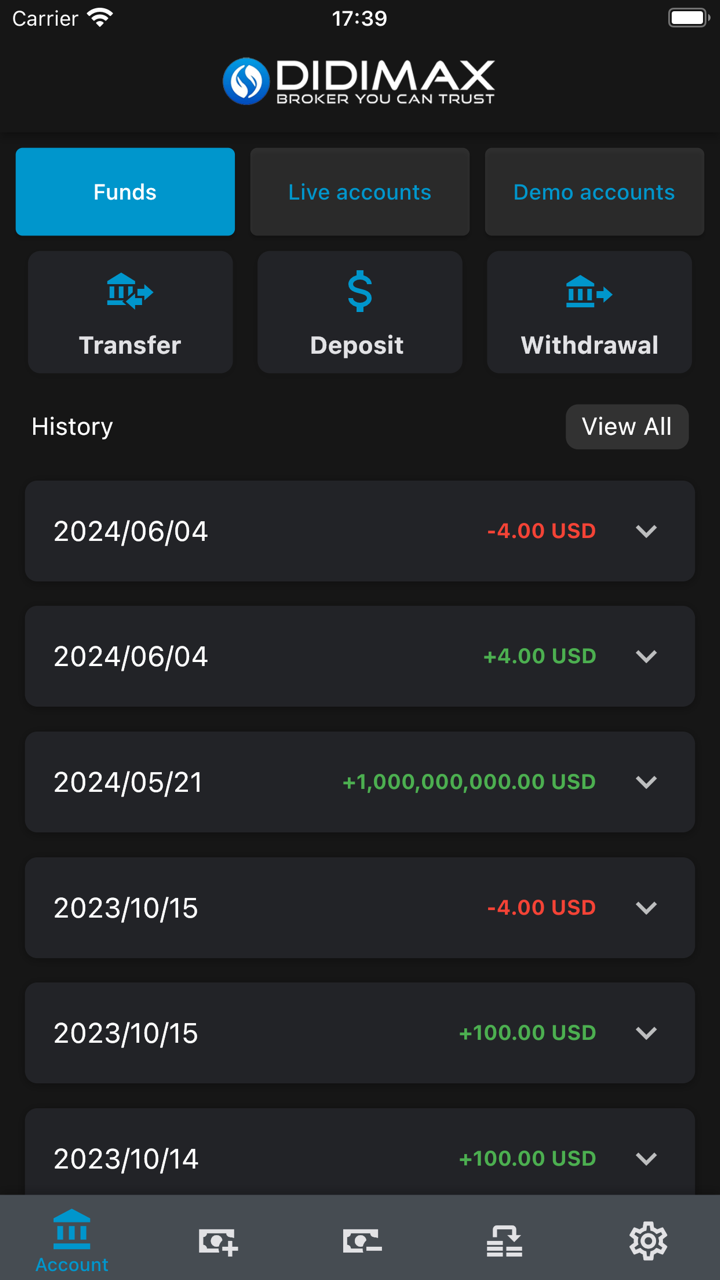Open the Transfer option

(130, 312)
